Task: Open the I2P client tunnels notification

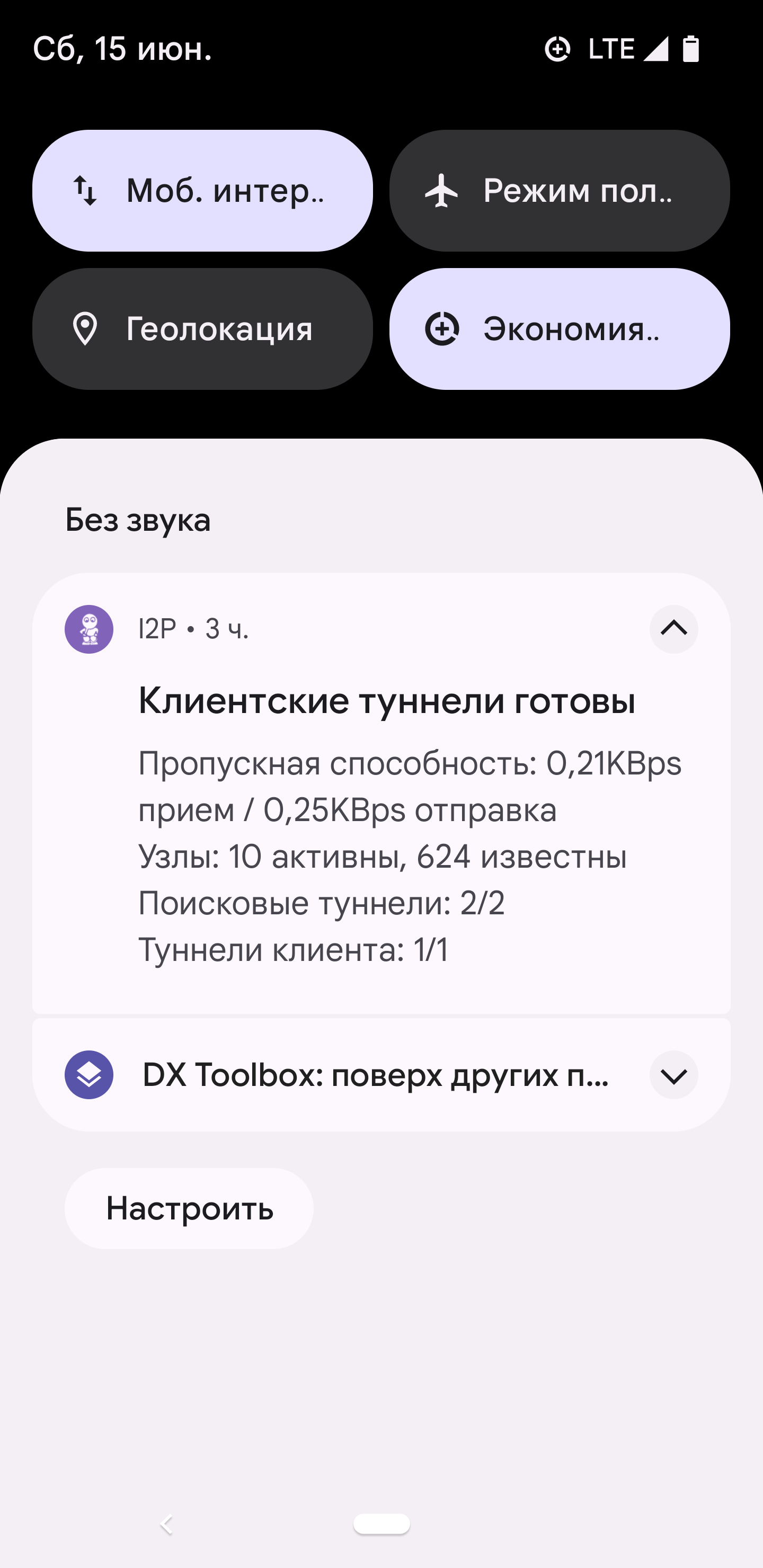Action: 381,792
